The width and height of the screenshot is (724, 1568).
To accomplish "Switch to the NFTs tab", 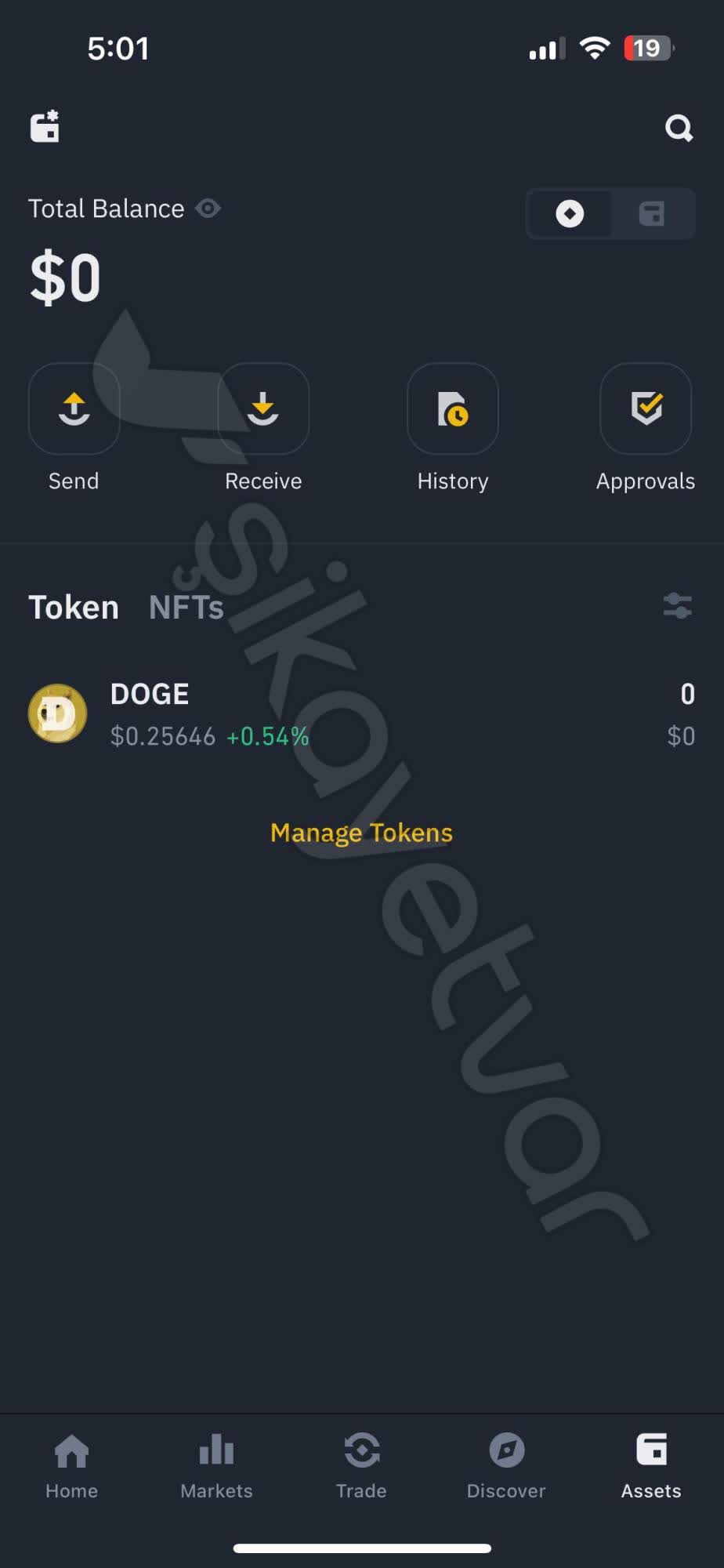I will click(186, 606).
